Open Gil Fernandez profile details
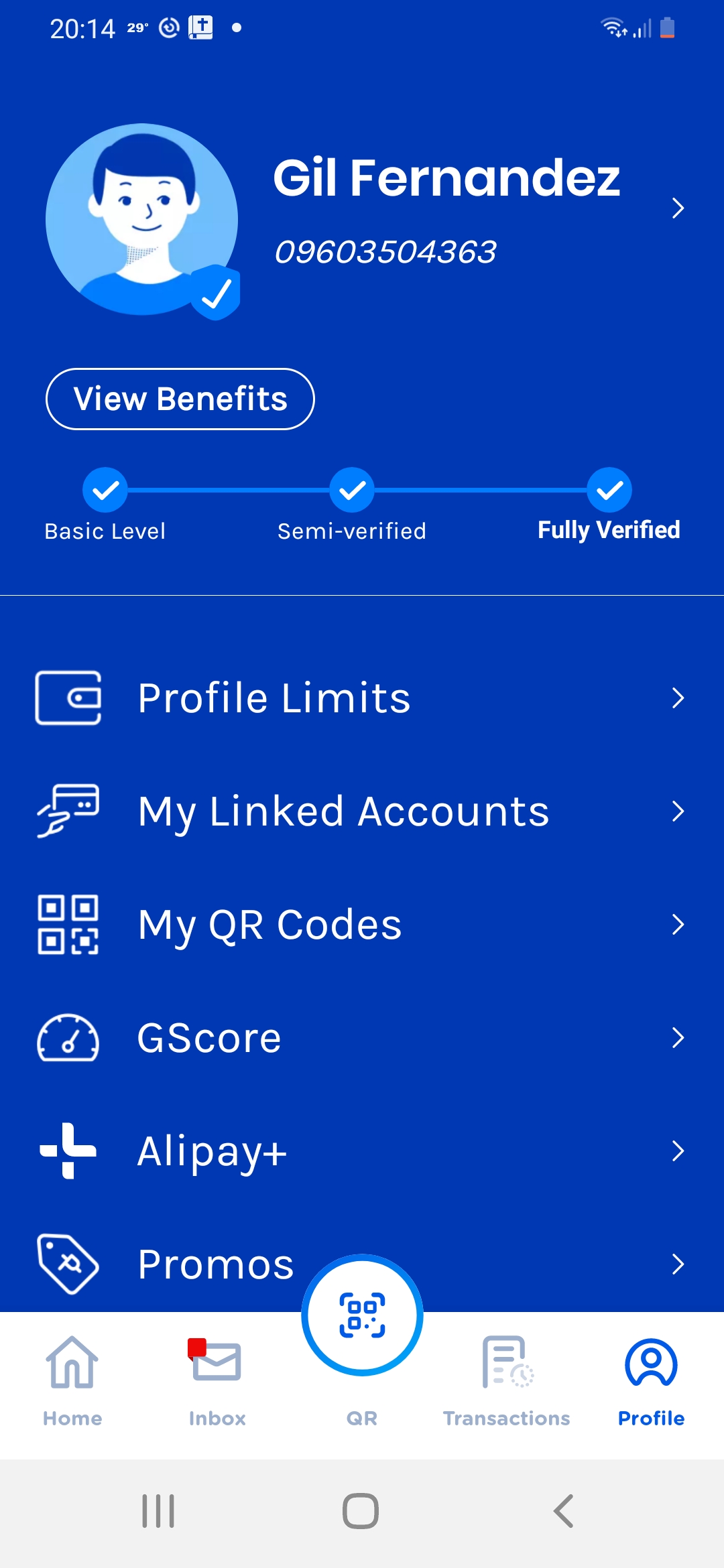The image size is (724, 1568). pyautogui.click(x=677, y=208)
